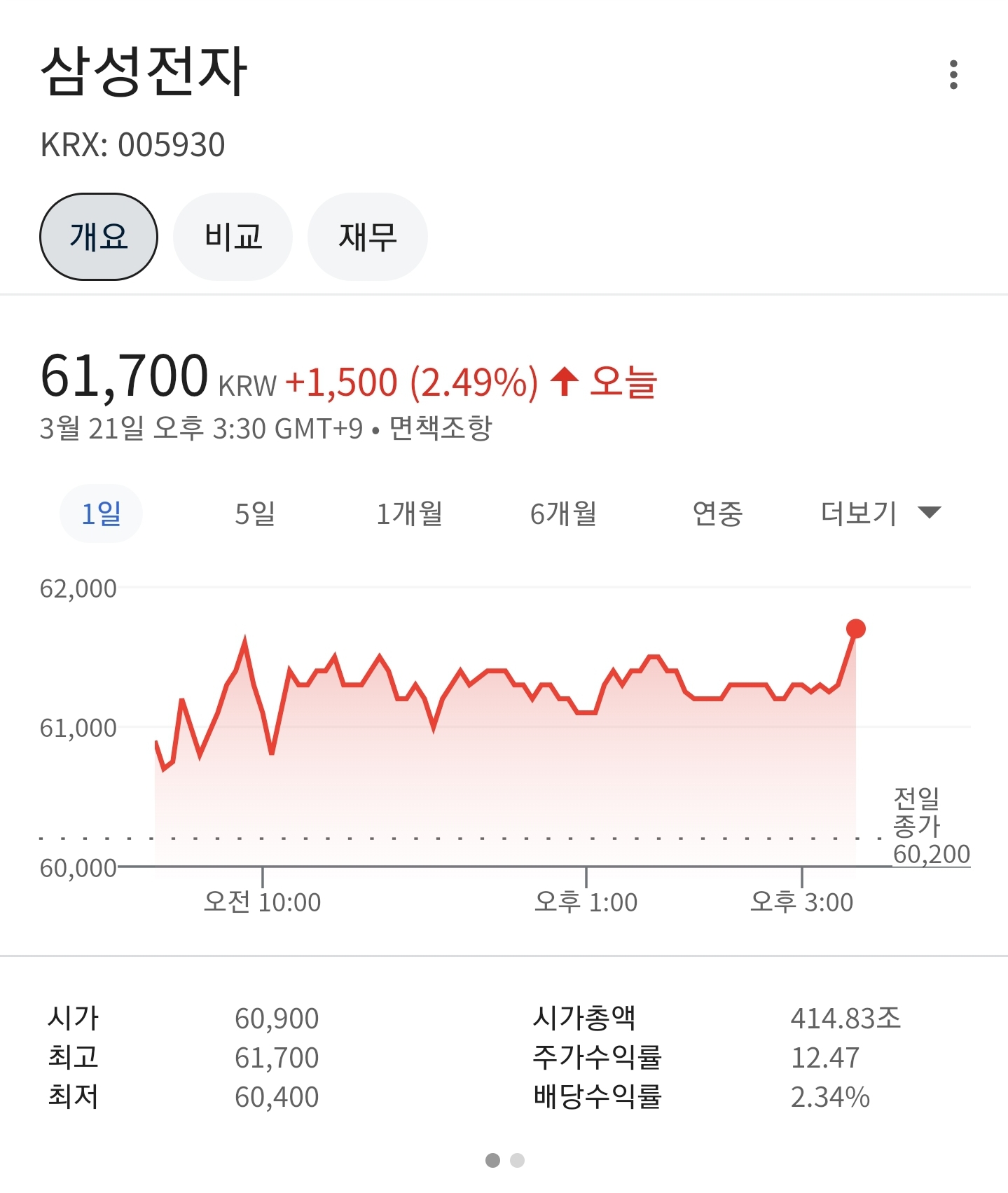The height and width of the screenshot is (1193, 1008).
Task: Open the three-dot overflow menu
Action: (953, 74)
